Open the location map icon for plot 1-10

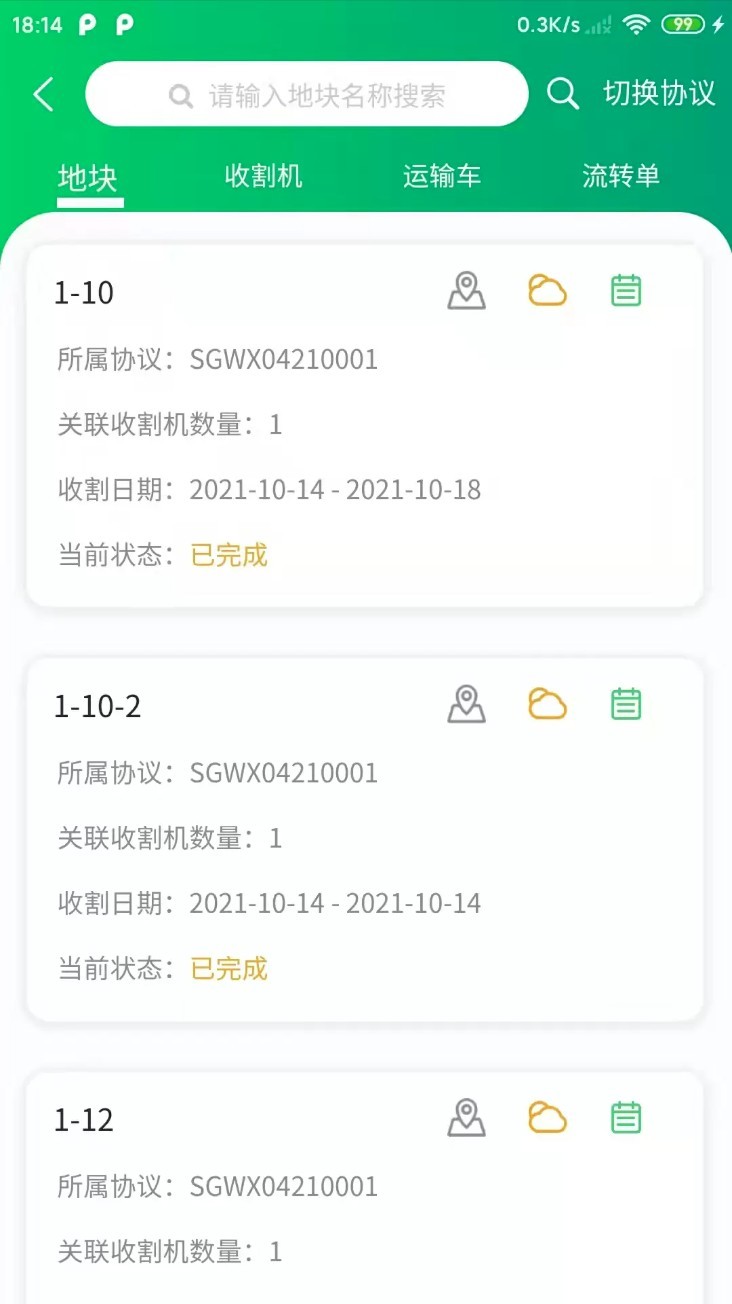(x=465, y=291)
